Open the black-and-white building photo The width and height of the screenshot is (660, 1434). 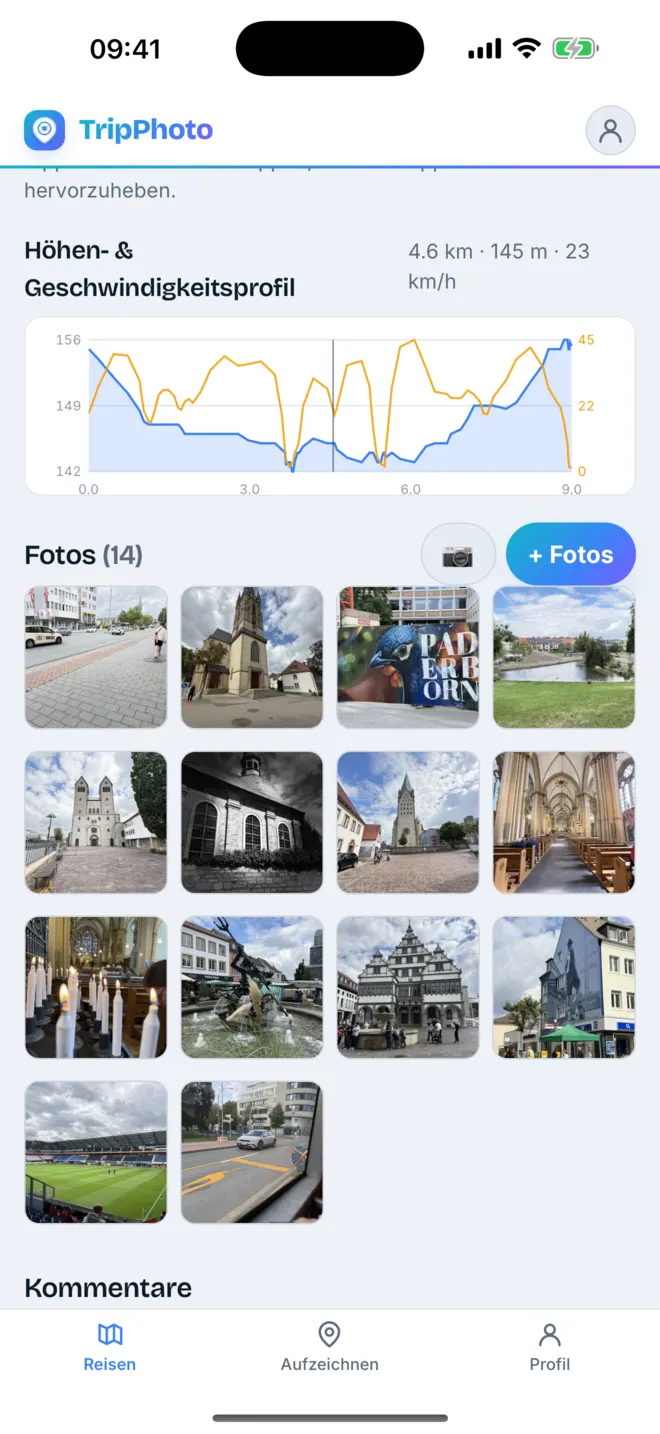click(252, 822)
